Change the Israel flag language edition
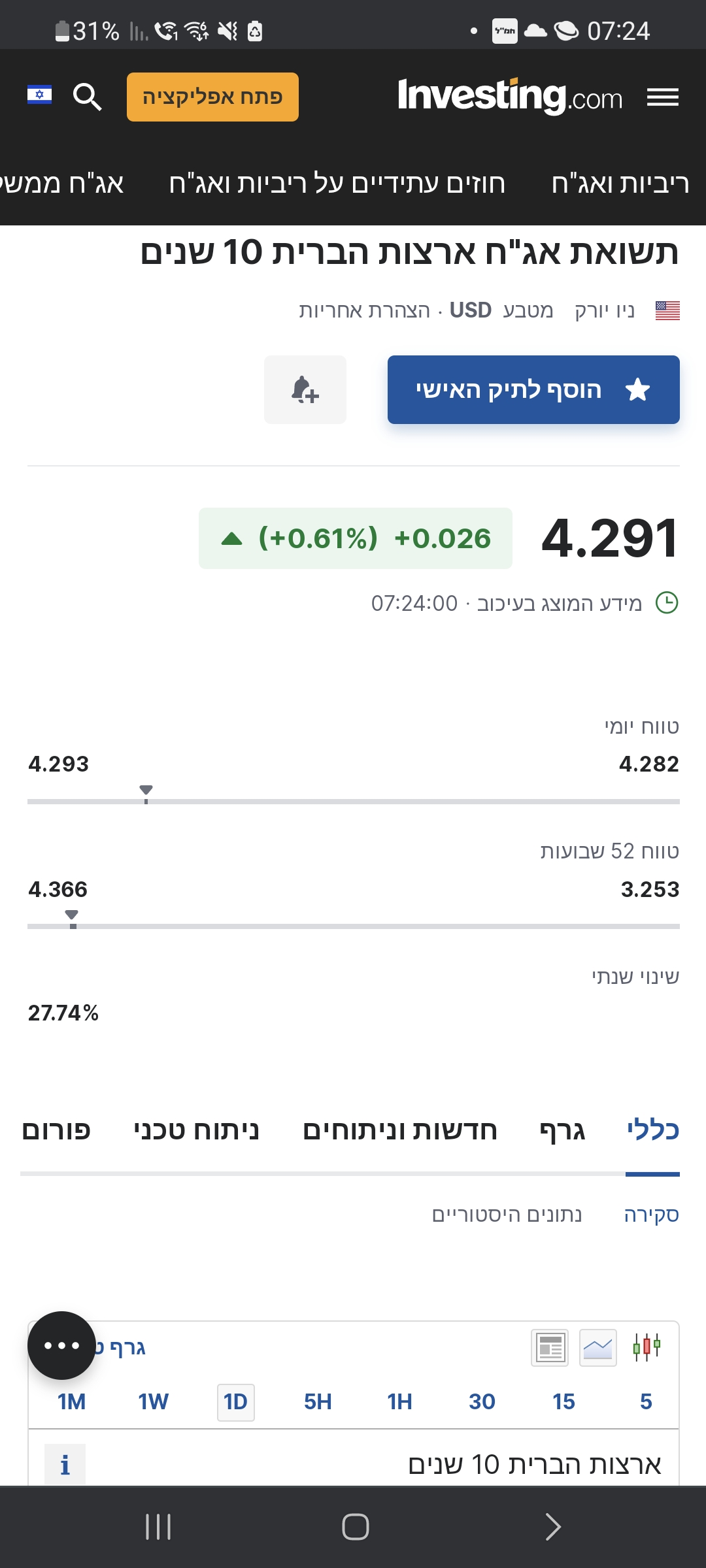Viewport: 706px width, 1568px height. 39,95
